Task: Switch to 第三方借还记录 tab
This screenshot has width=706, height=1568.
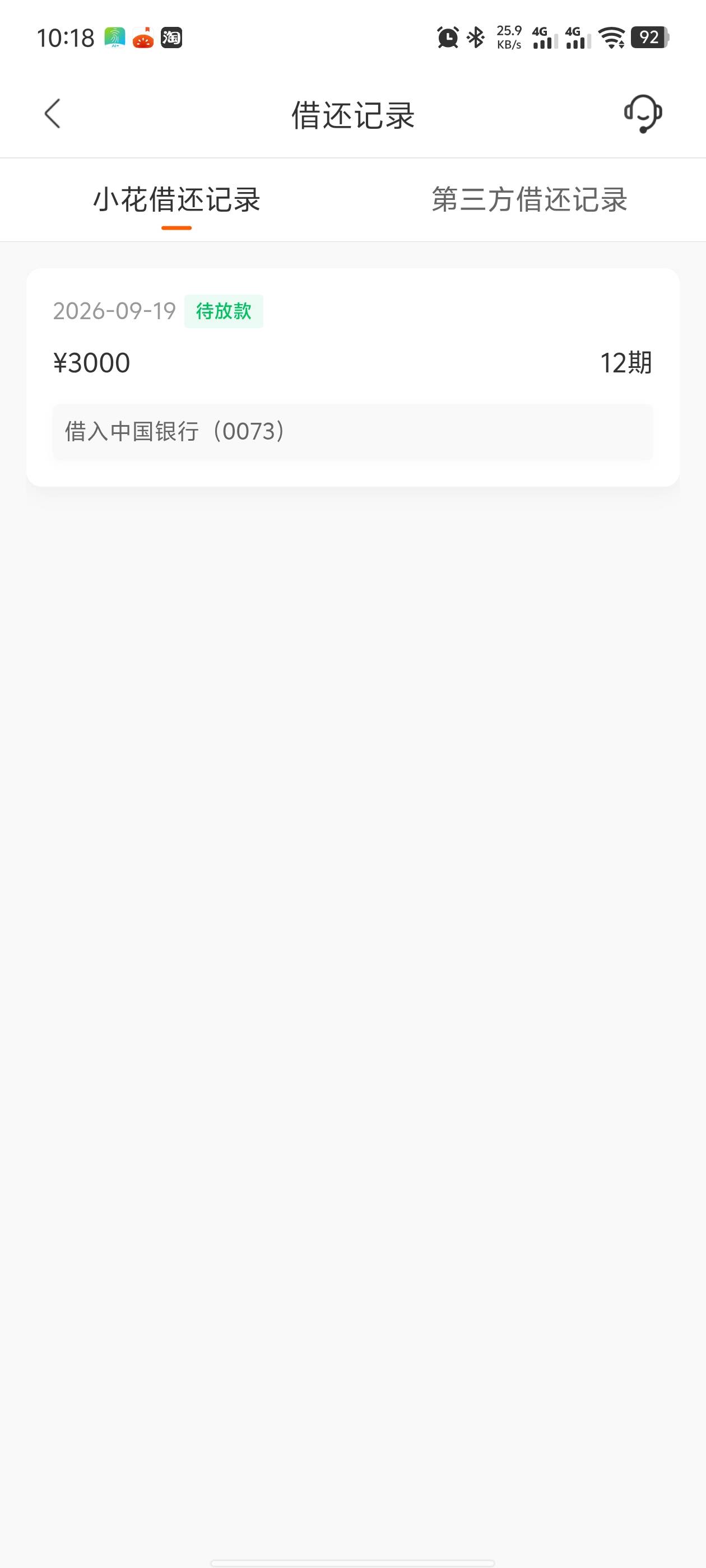Action: (x=529, y=200)
